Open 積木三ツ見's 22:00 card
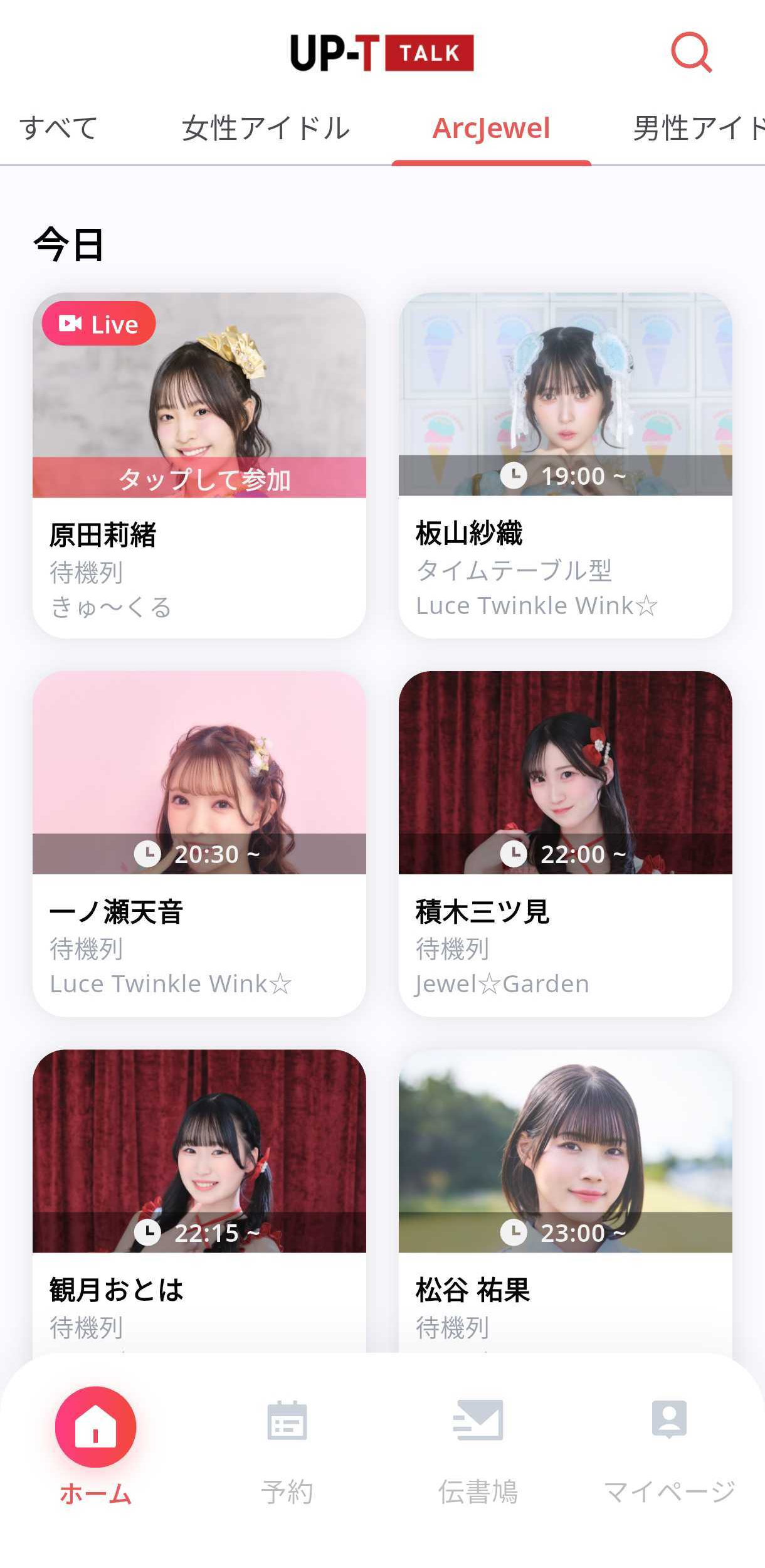The width and height of the screenshot is (765, 1568). (x=565, y=843)
